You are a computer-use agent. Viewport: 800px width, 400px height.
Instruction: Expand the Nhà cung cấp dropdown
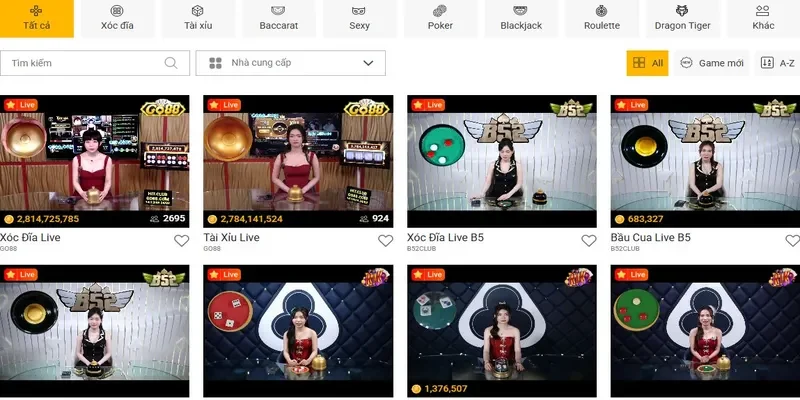click(290, 63)
